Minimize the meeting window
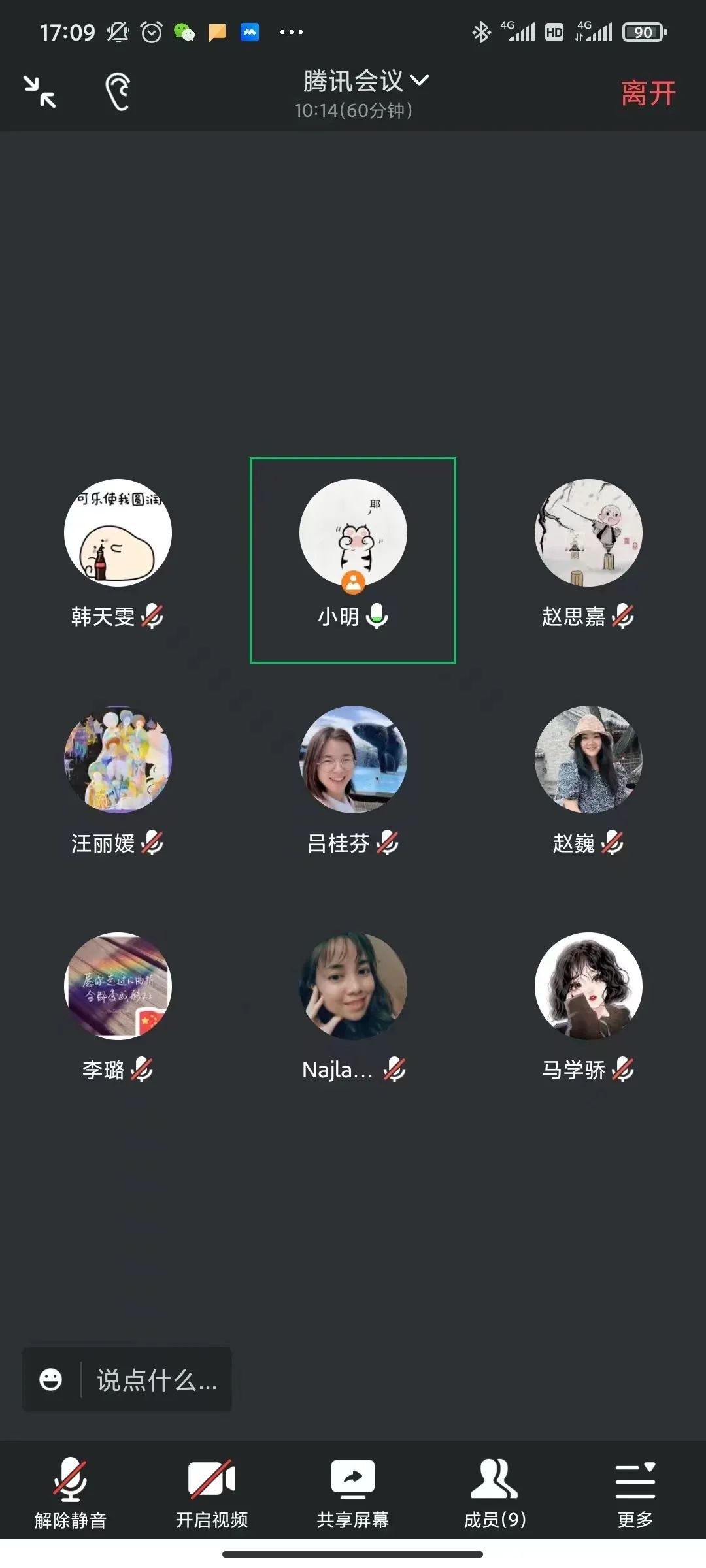The image size is (706, 1568). (40, 92)
